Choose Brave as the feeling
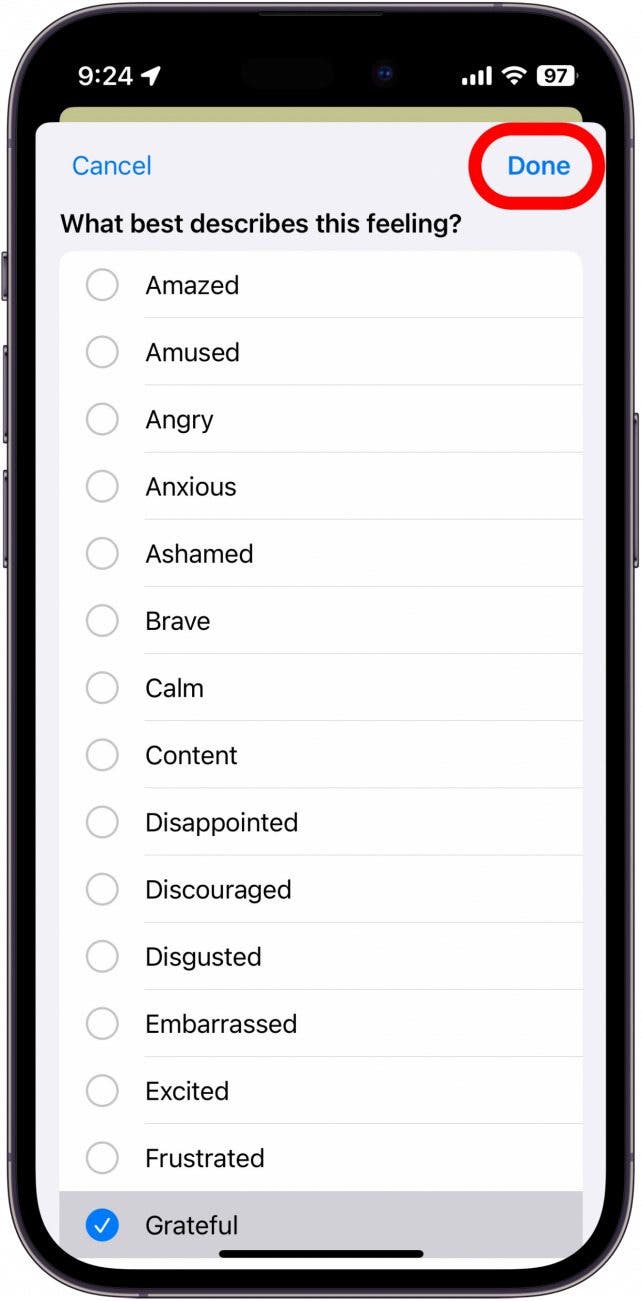Viewport: 642px width, 1301px height. [178, 621]
